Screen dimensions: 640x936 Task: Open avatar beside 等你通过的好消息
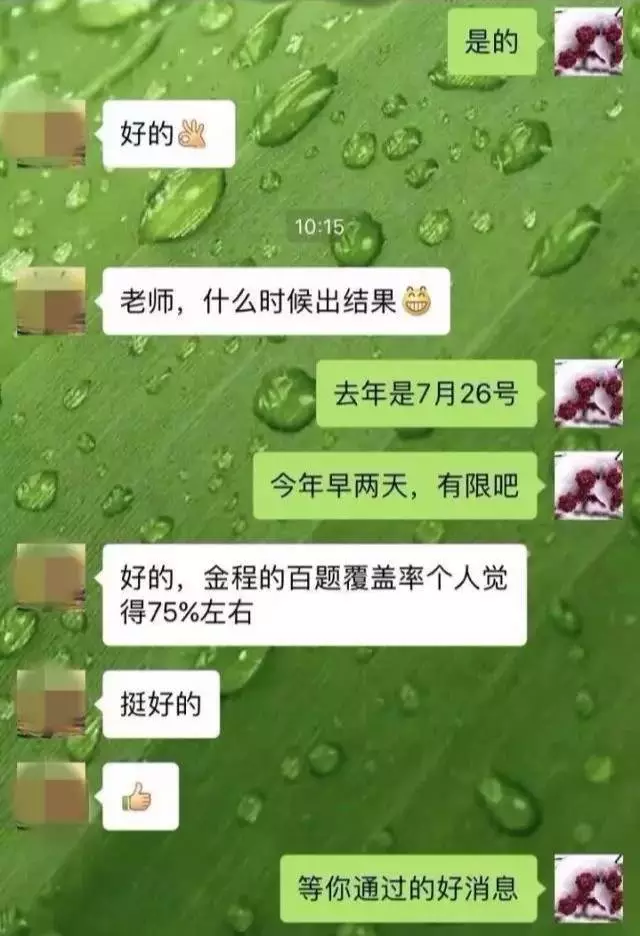pos(588,887)
